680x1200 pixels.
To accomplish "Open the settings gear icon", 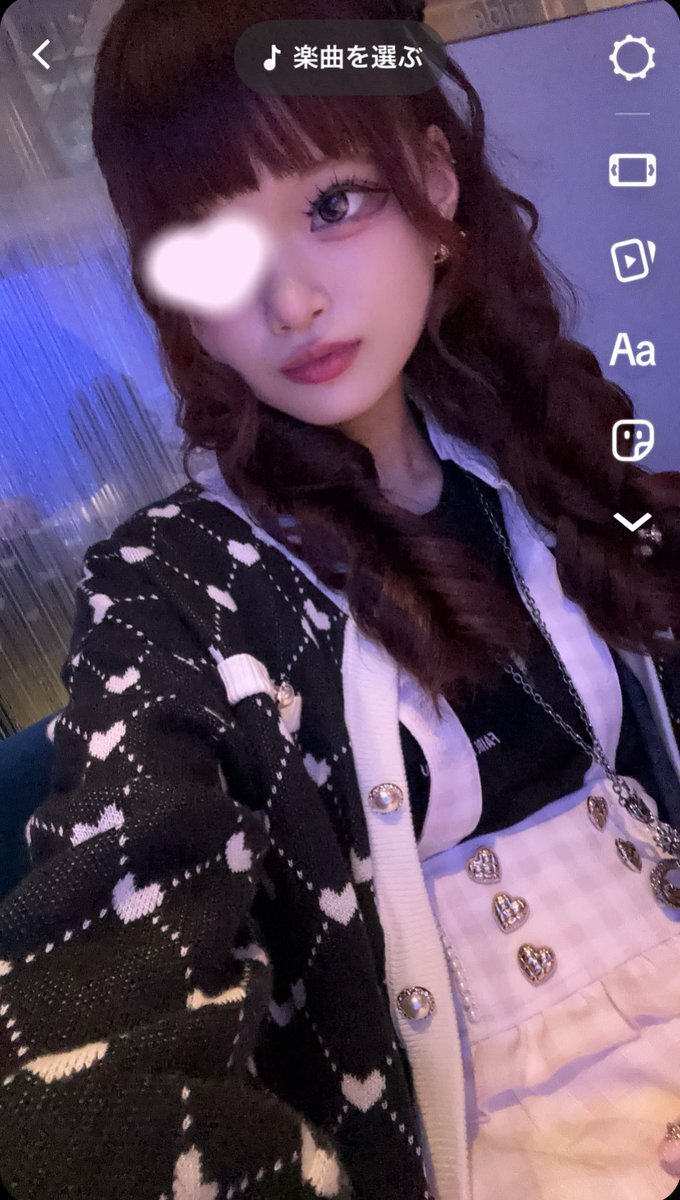I will point(632,59).
